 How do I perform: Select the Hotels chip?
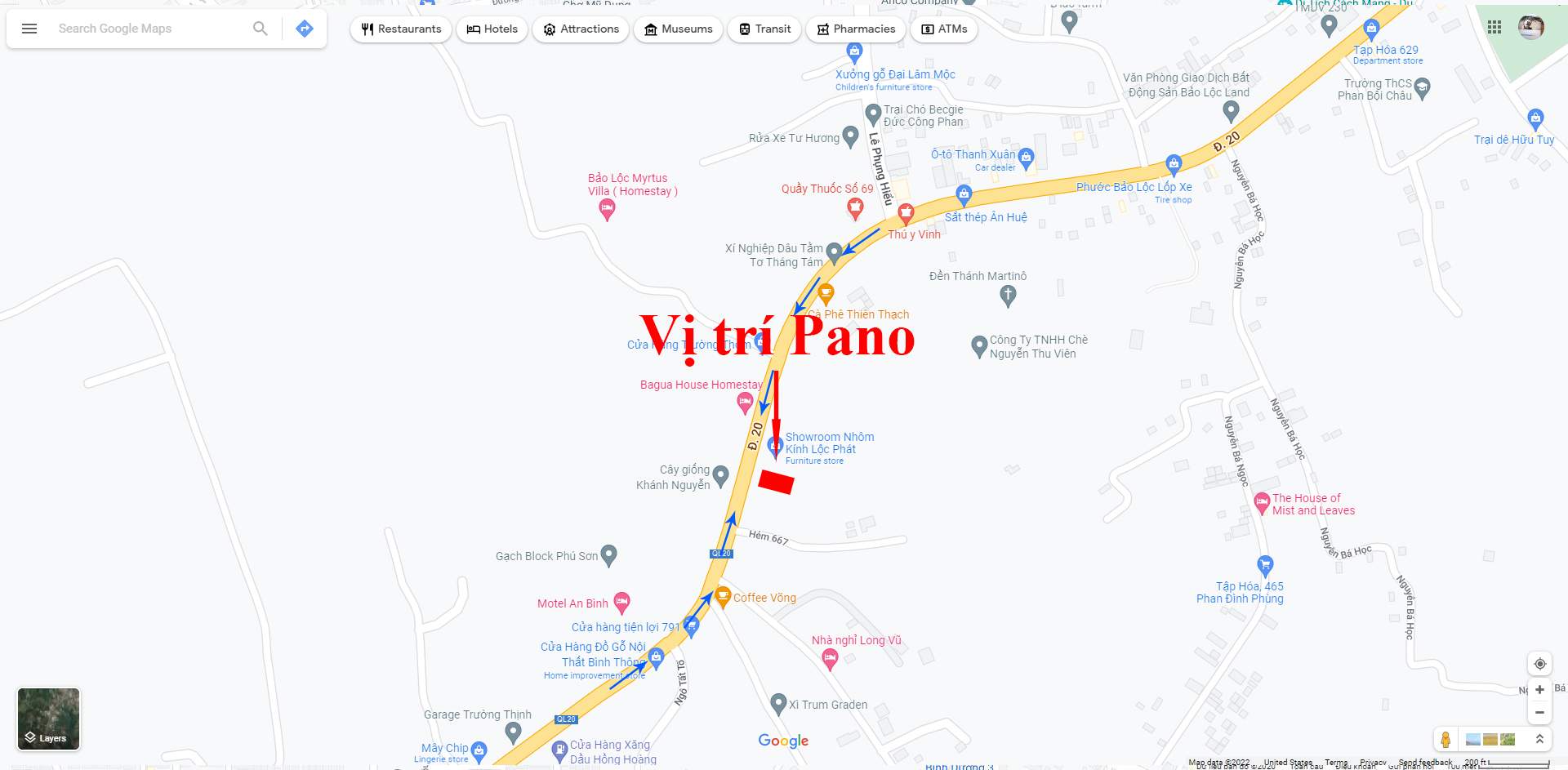(492, 29)
